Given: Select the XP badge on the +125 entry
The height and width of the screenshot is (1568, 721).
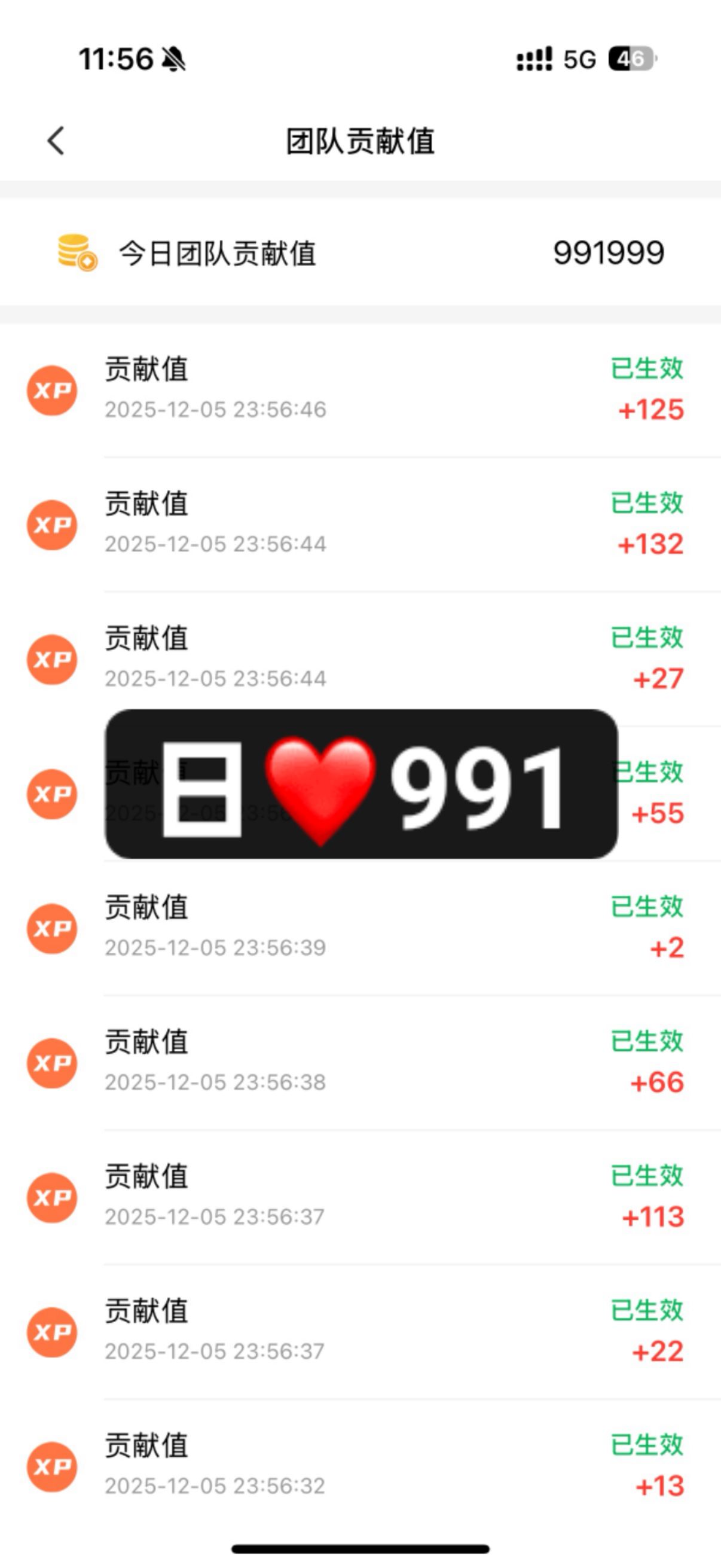Looking at the screenshot, I should (52, 389).
